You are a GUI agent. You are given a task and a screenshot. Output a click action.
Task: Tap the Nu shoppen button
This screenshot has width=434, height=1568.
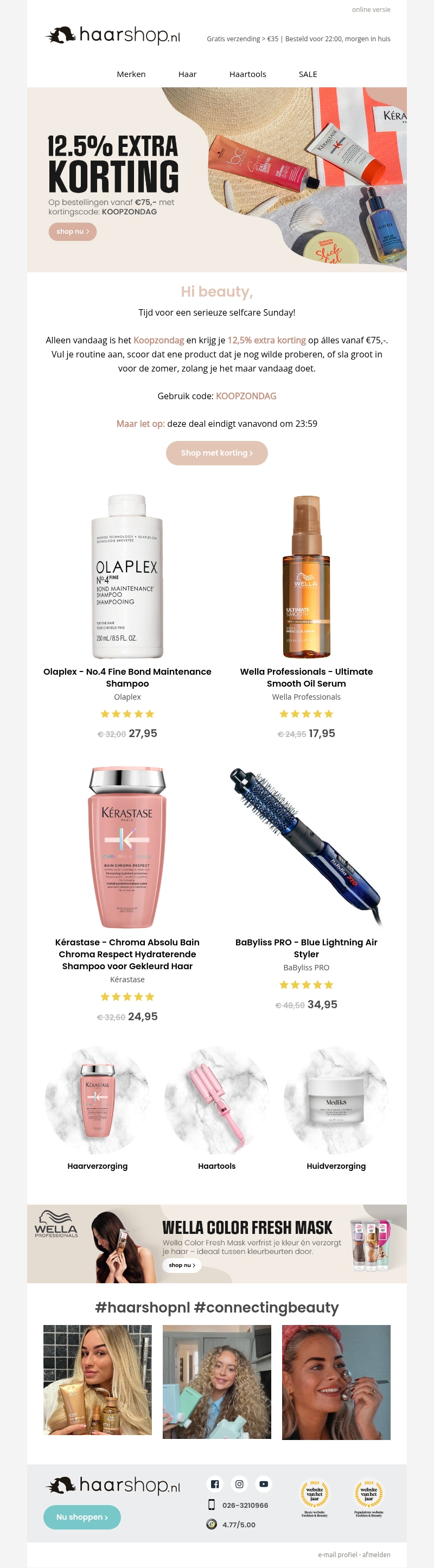point(82,1516)
